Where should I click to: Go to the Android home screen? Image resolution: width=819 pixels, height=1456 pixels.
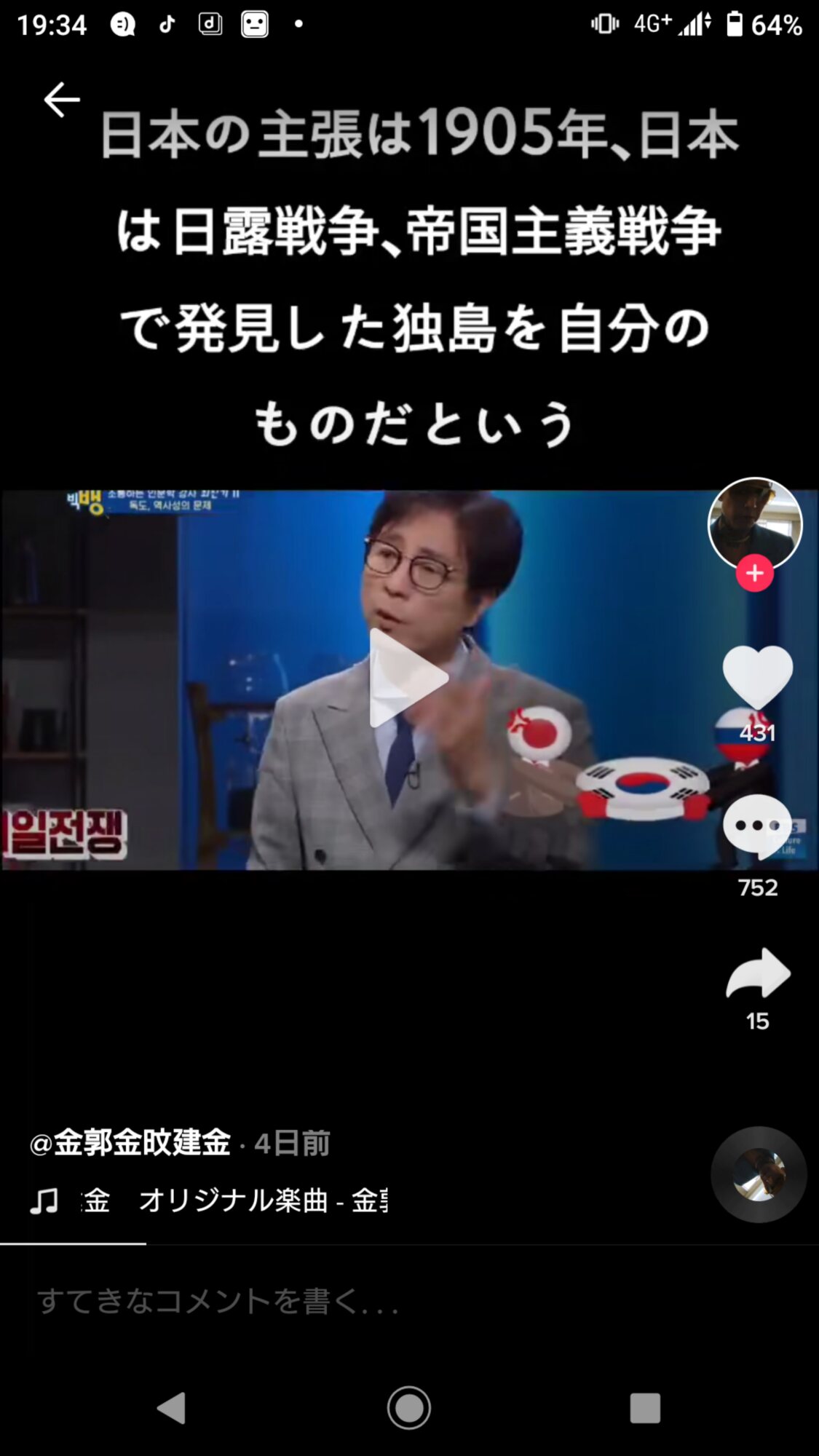pos(408,1408)
